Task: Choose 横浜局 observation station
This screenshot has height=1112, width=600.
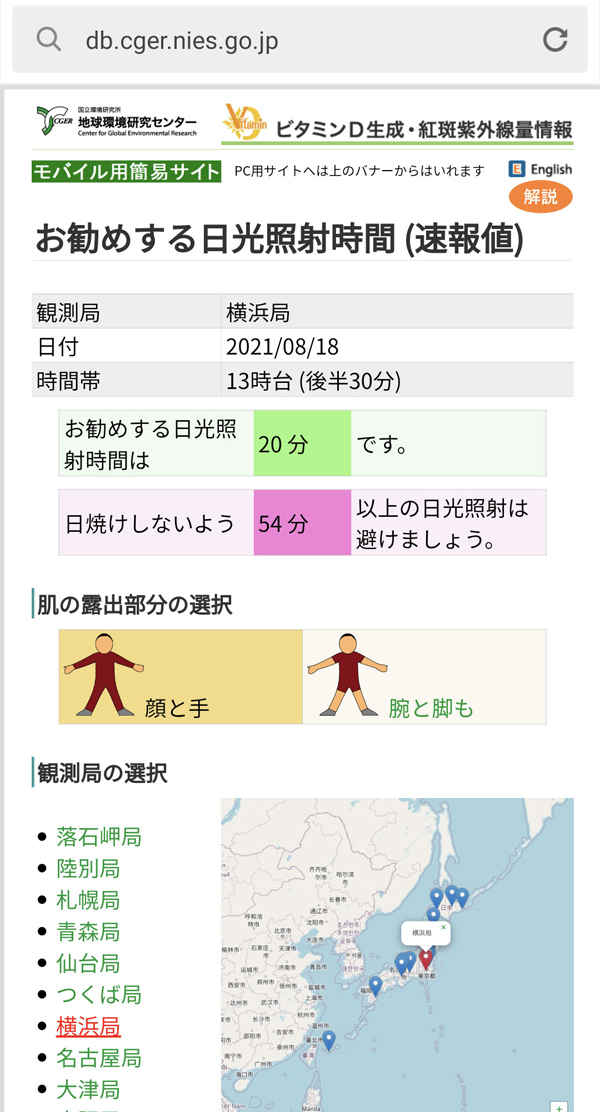Action: [x=88, y=1027]
